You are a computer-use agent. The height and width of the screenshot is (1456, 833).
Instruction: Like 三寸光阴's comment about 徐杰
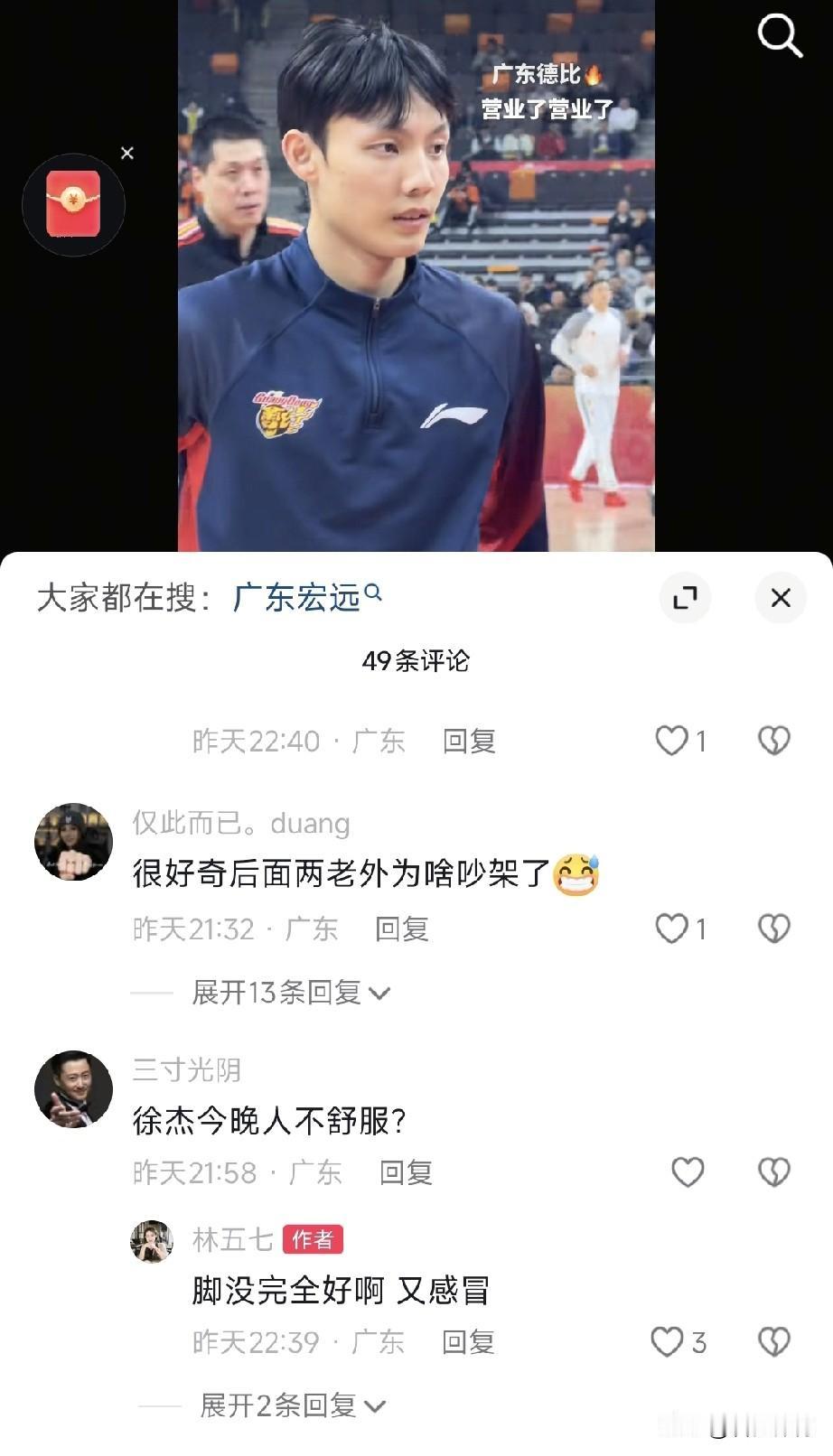687,1171
